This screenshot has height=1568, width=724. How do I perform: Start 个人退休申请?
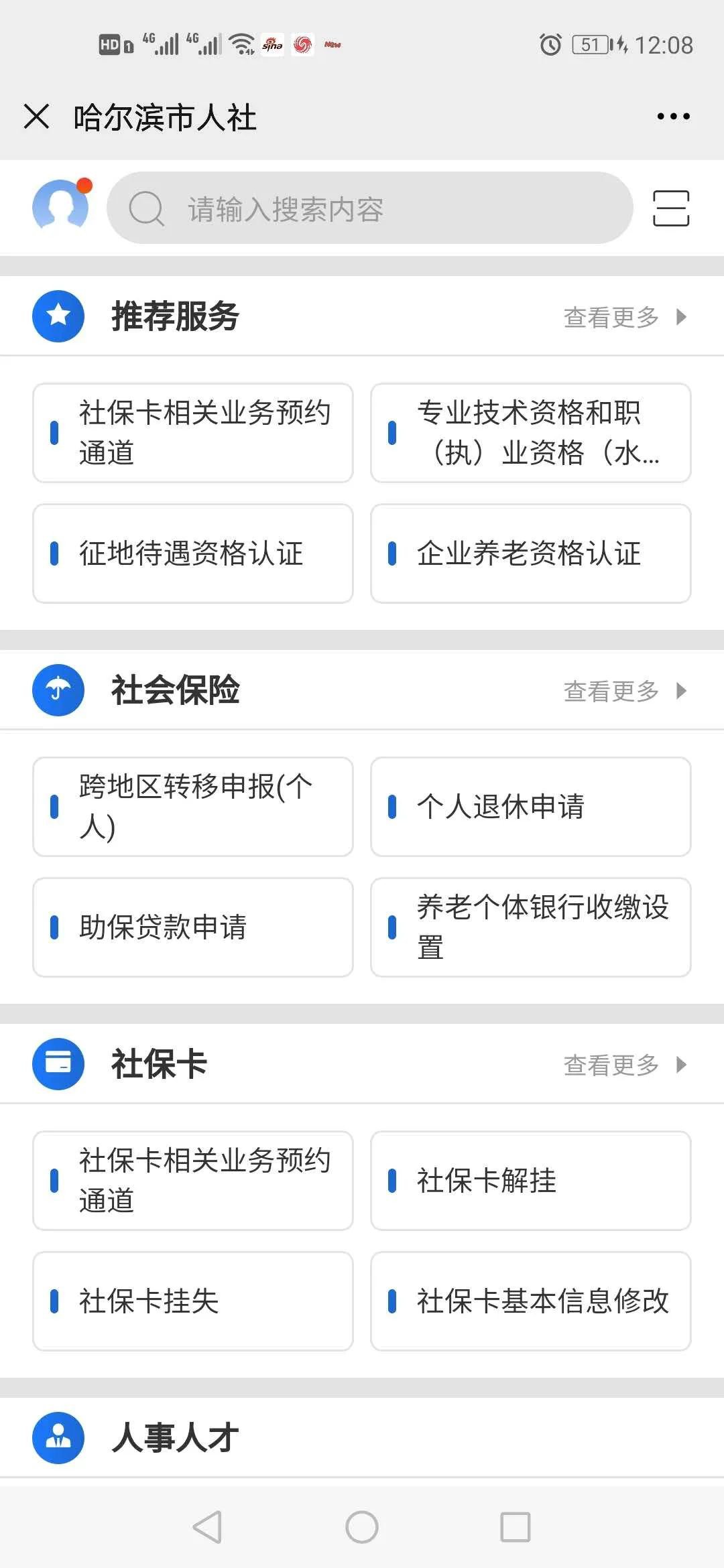click(531, 807)
